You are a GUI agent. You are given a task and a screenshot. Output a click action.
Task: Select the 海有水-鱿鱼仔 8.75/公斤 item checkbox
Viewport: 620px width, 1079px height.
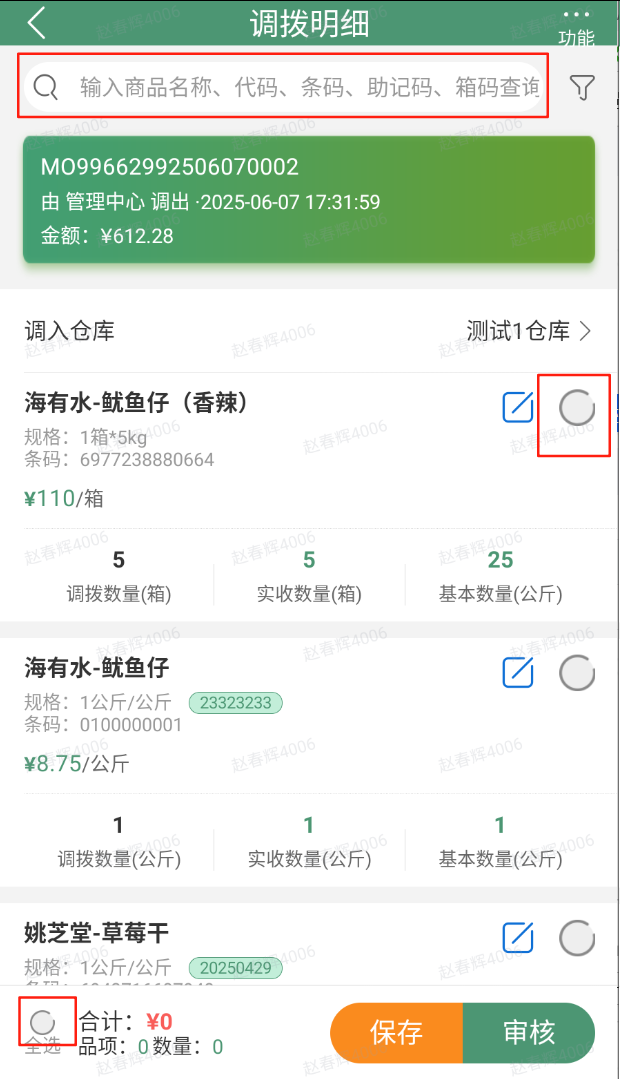577,673
